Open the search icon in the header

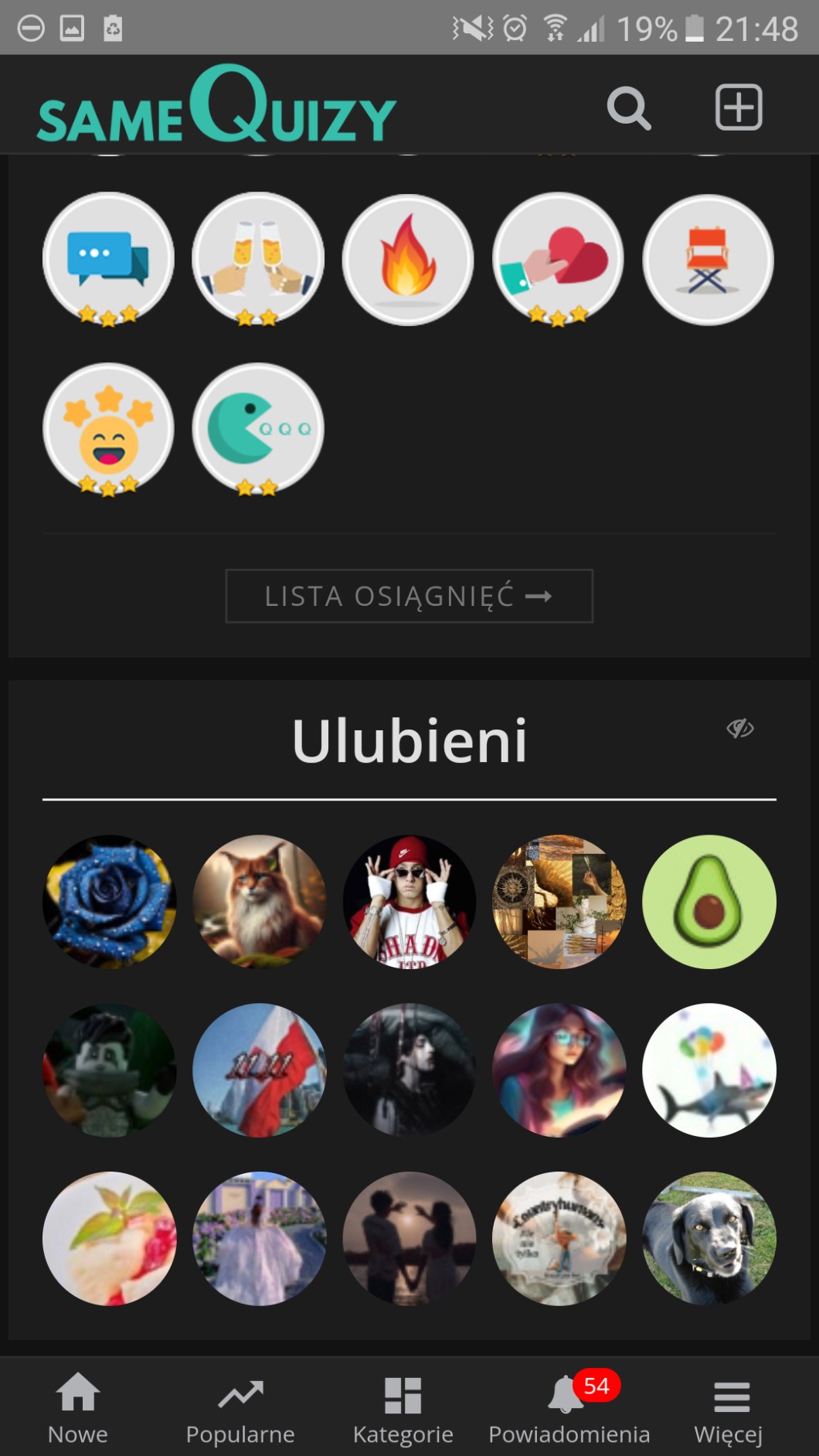point(628,107)
